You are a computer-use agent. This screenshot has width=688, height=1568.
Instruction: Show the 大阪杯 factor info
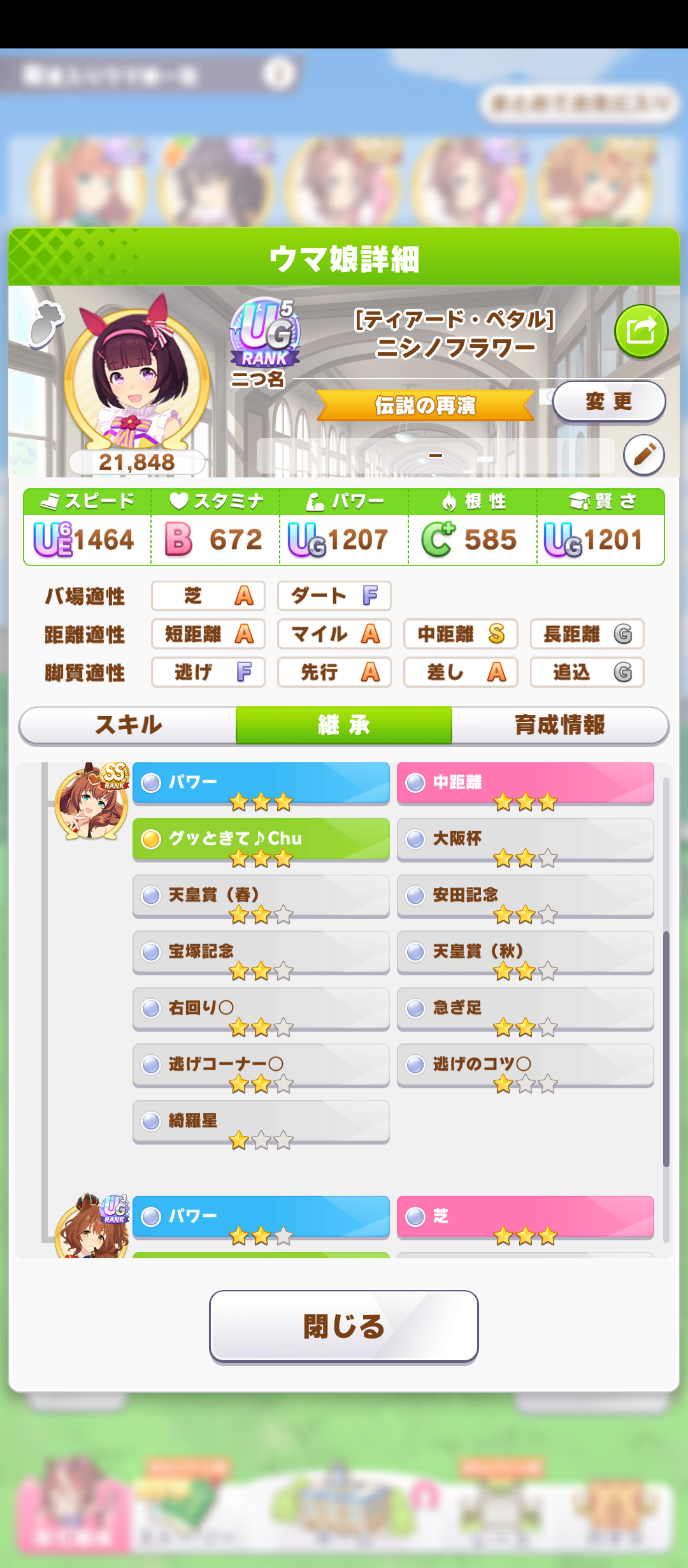pos(525,839)
